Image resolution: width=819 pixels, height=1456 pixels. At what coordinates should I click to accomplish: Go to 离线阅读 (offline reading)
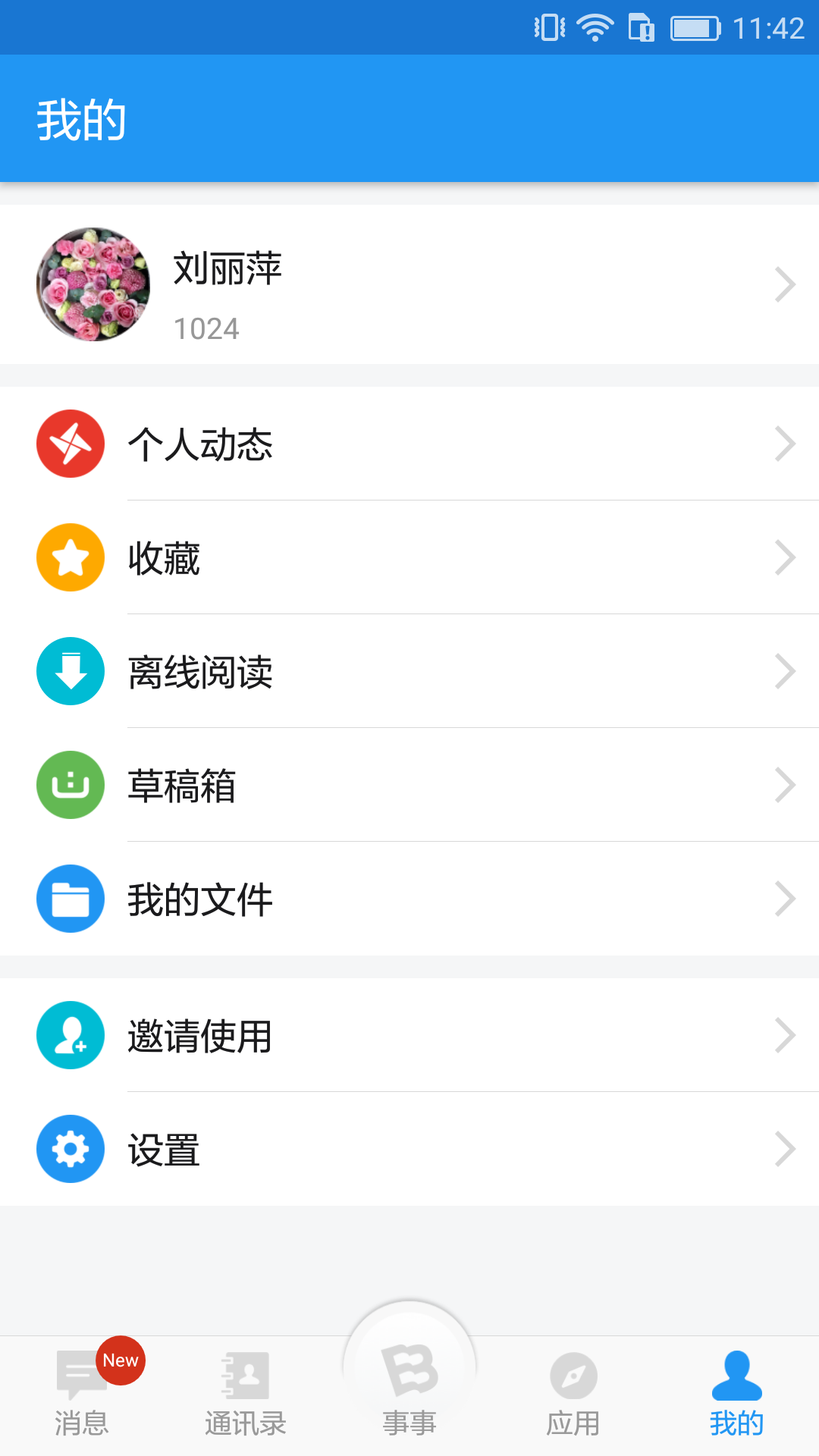click(x=409, y=671)
